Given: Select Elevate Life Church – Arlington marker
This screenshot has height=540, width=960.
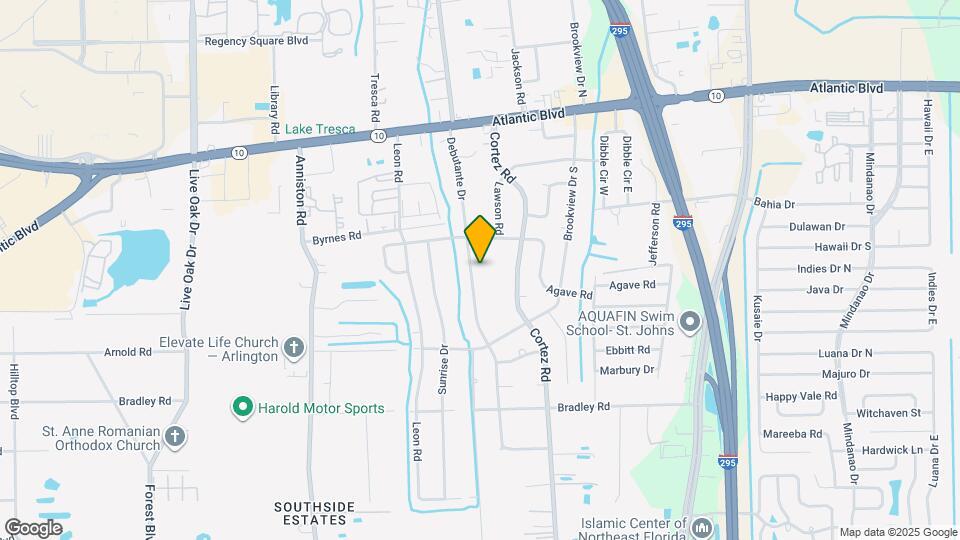Looking at the screenshot, I should point(293,348).
